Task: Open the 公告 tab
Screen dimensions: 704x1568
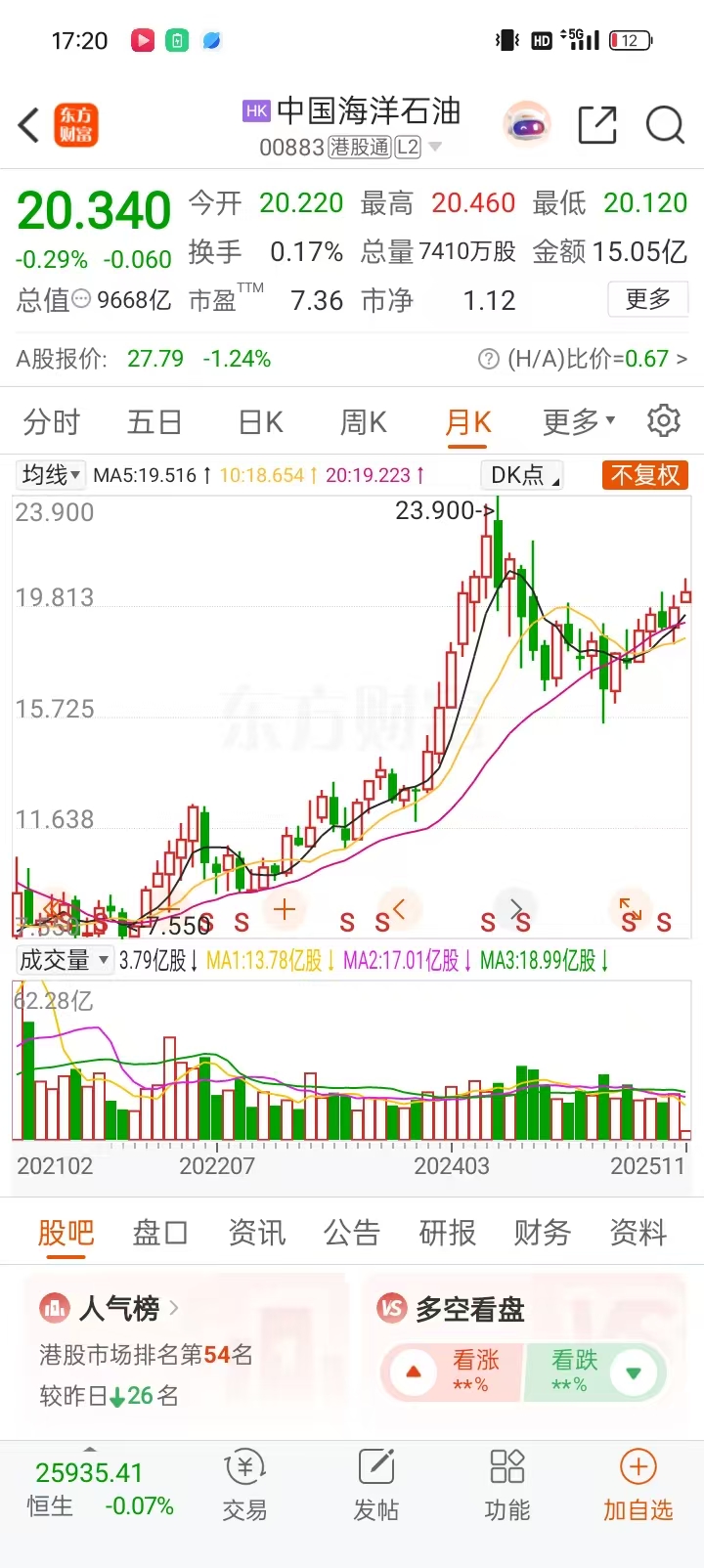Action: 352,1233
